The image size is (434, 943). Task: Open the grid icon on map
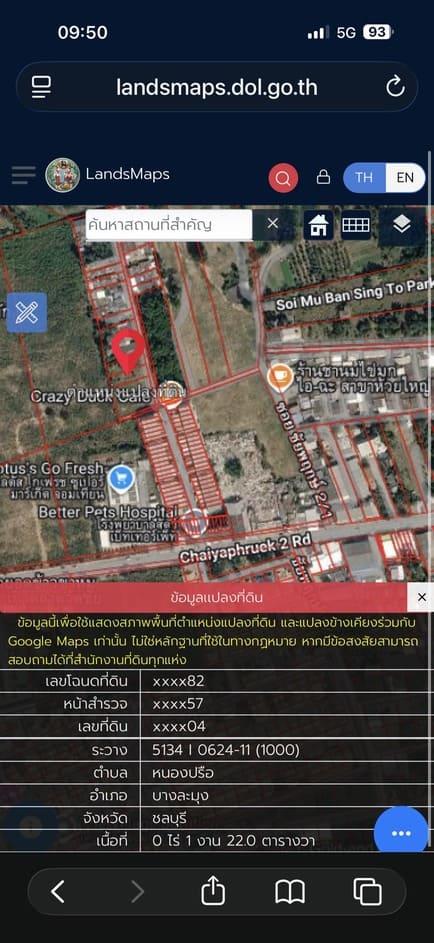355,225
